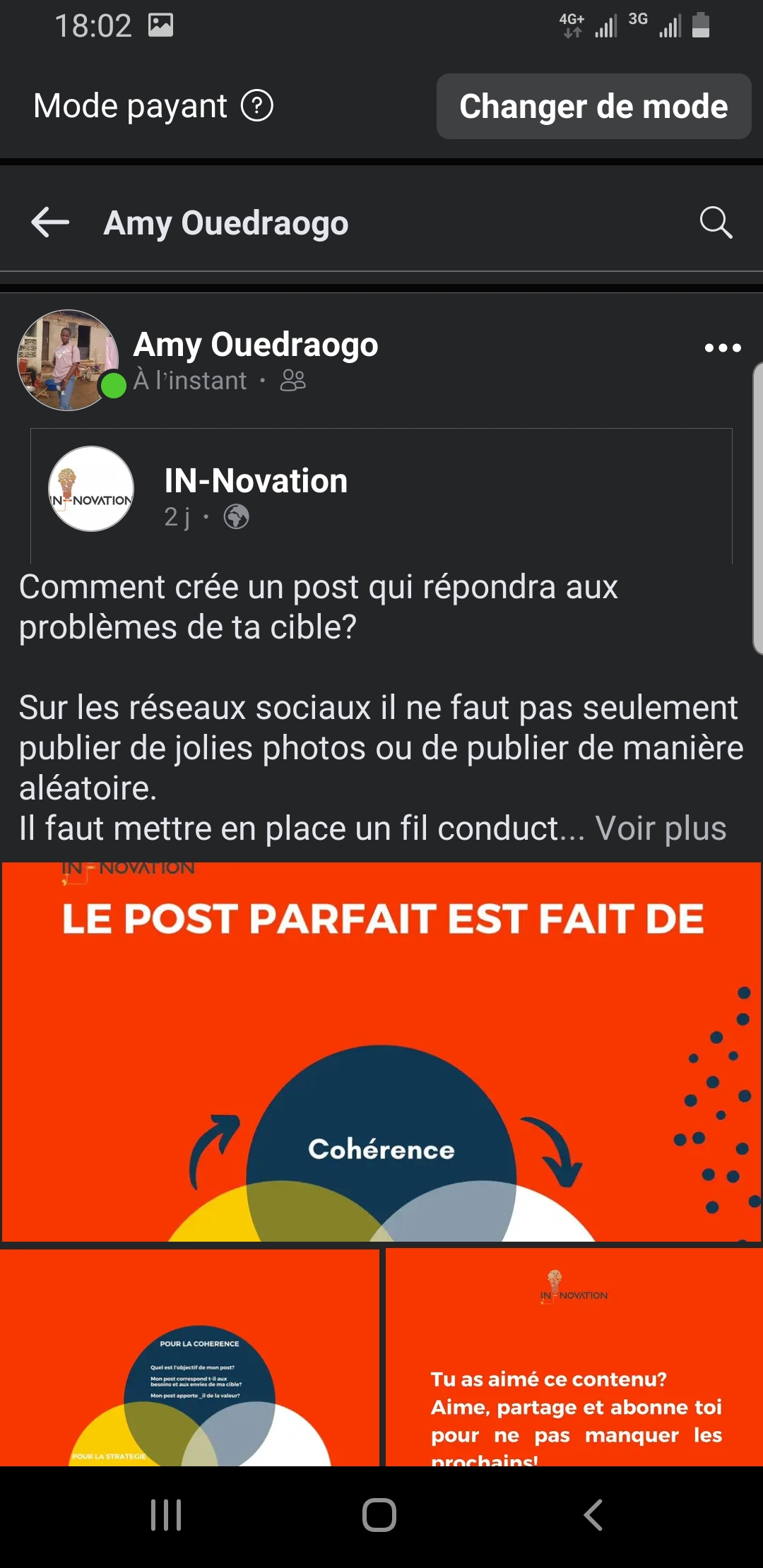Open Amy Ouedraogo's profile picture
Image resolution: width=763 pixels, height=1568 pixels.
[68, 360]
